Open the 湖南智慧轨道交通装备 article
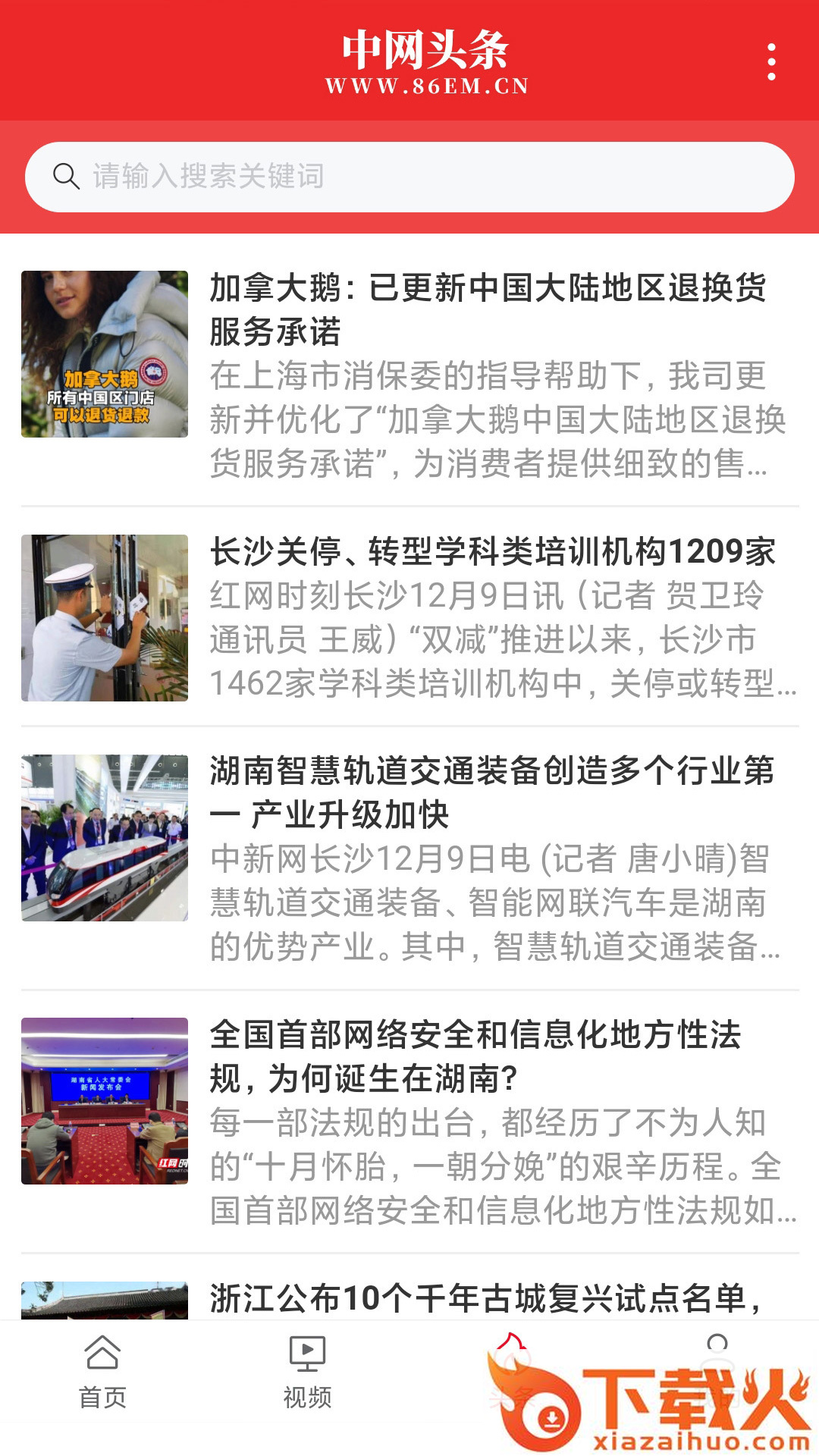The width and height of the screenshot is (819, 1456). tap(491, 792)
